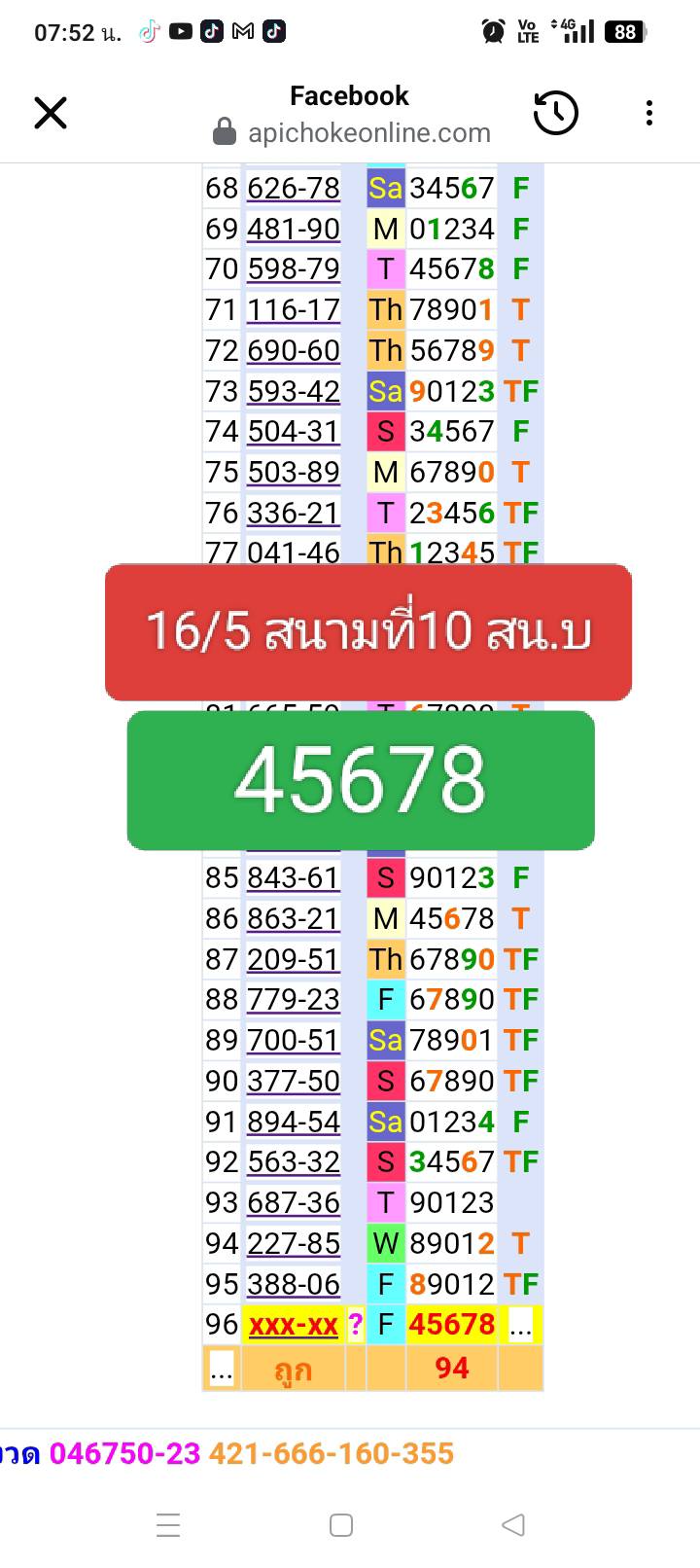Open the 593-42 link in row 73
Image resolution: width=700 pixels, height=1568 pixels.
294,391
